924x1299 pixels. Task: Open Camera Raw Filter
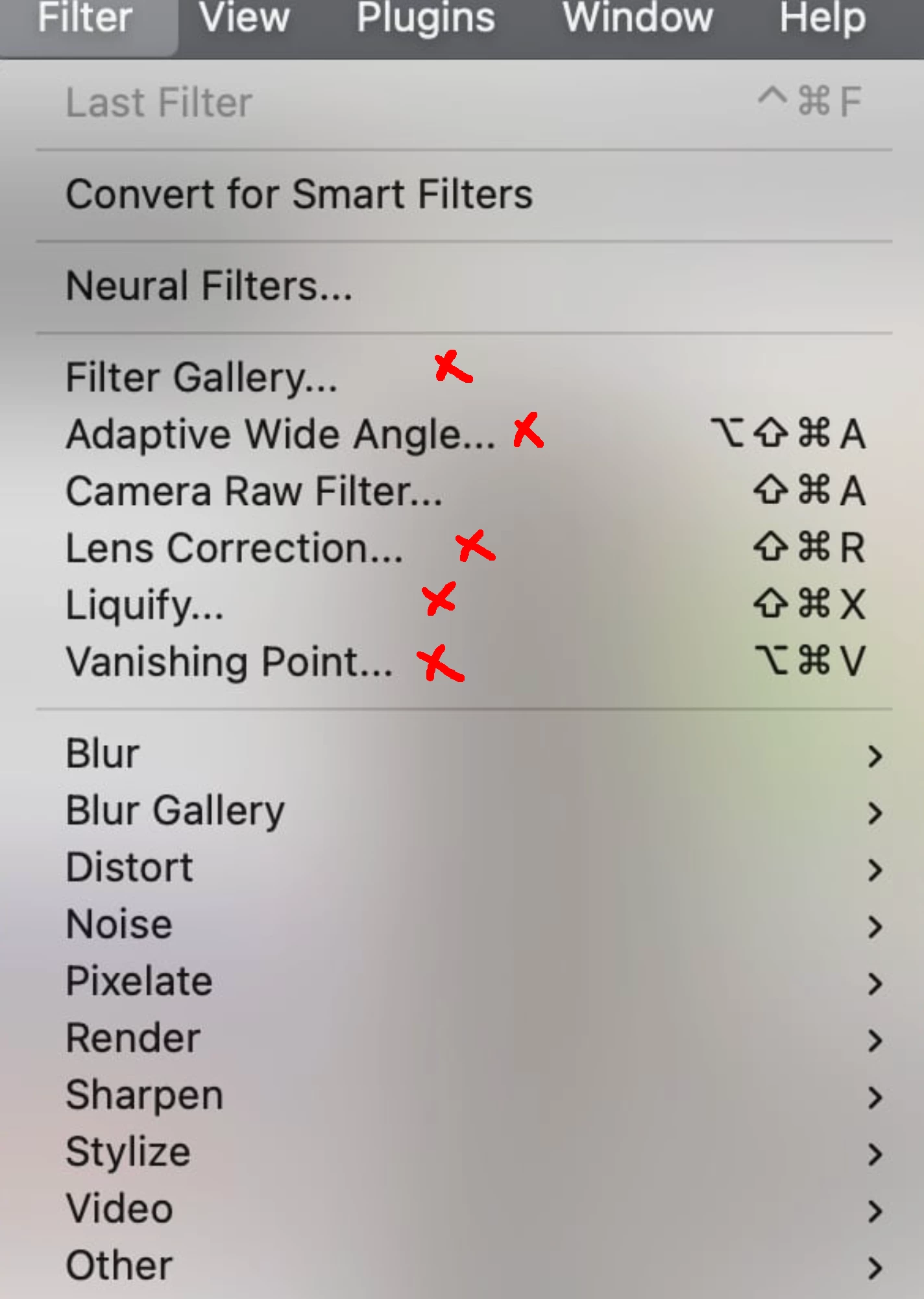(254, 491)
